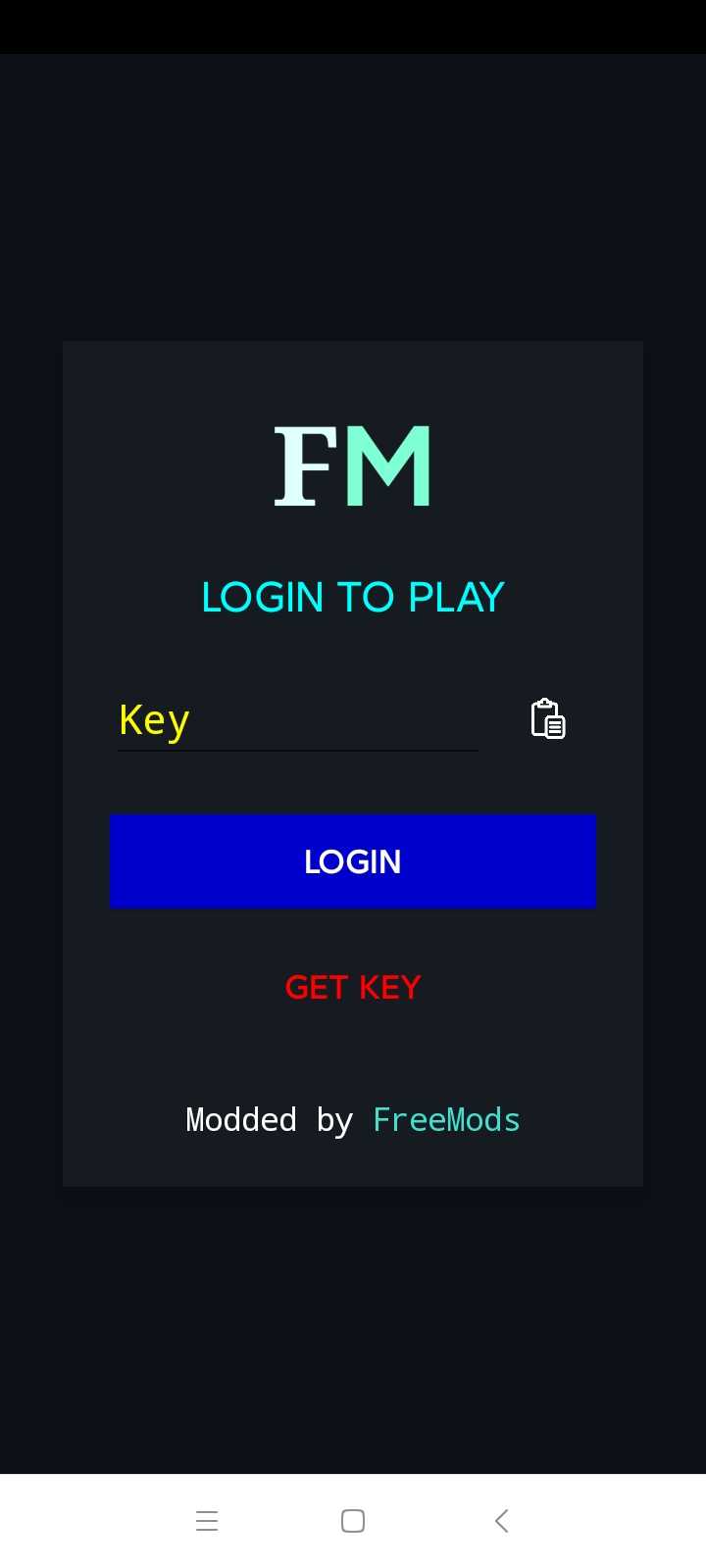
Task: Open the GET KEY link
Action: coord(353,987)
